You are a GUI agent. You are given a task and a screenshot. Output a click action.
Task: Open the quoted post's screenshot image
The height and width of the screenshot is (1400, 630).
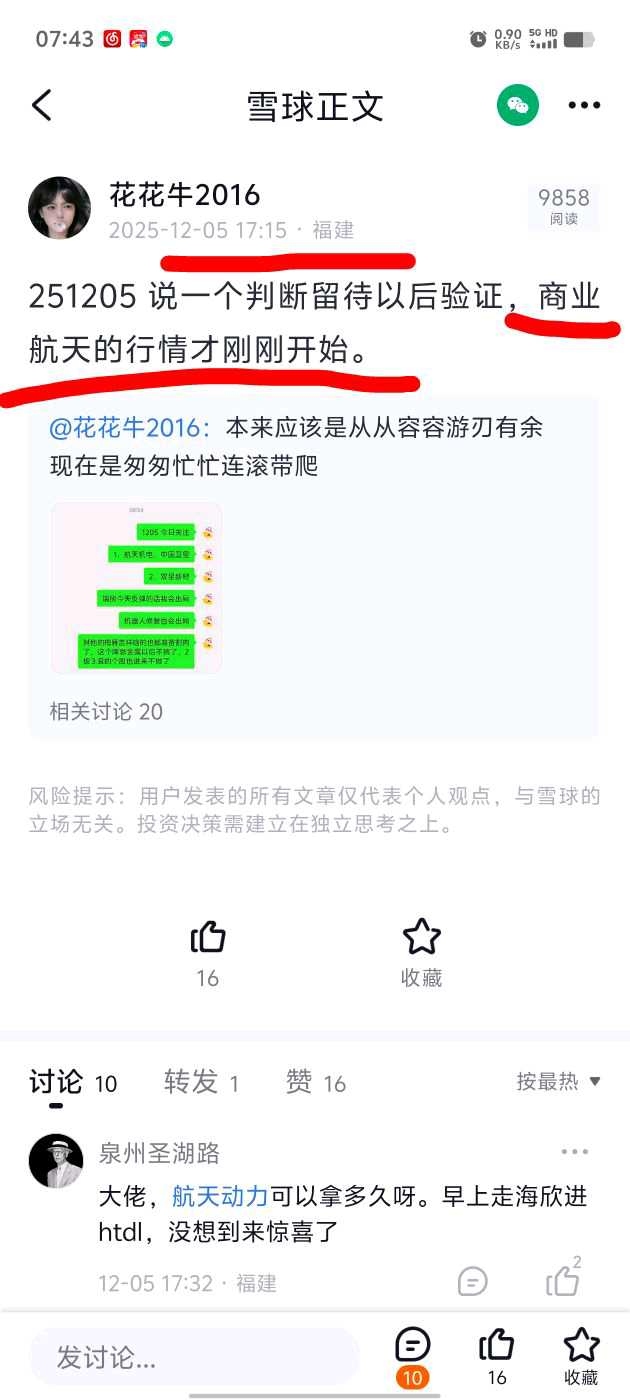136,587
